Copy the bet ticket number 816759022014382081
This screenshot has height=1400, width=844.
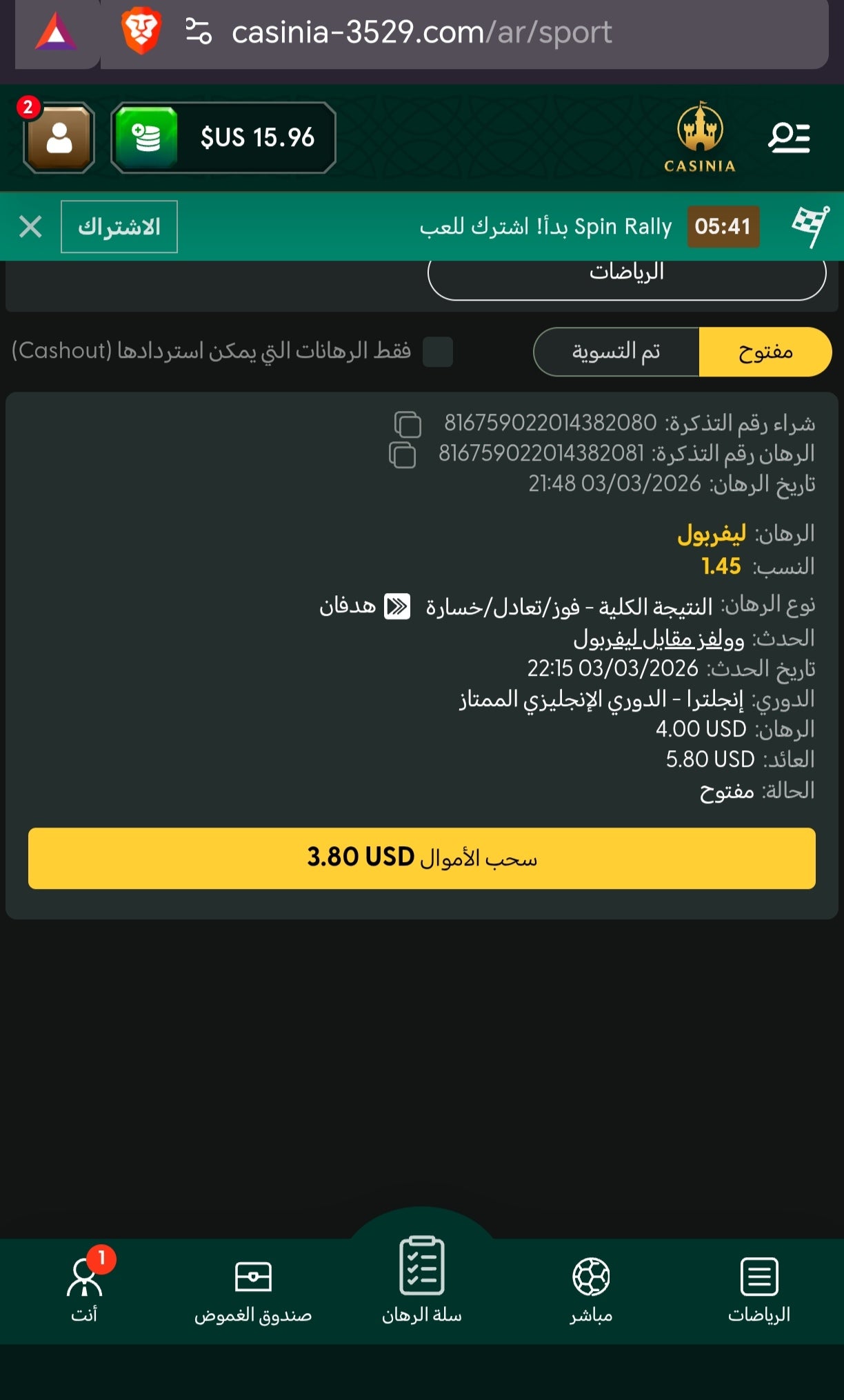point(403,454)
